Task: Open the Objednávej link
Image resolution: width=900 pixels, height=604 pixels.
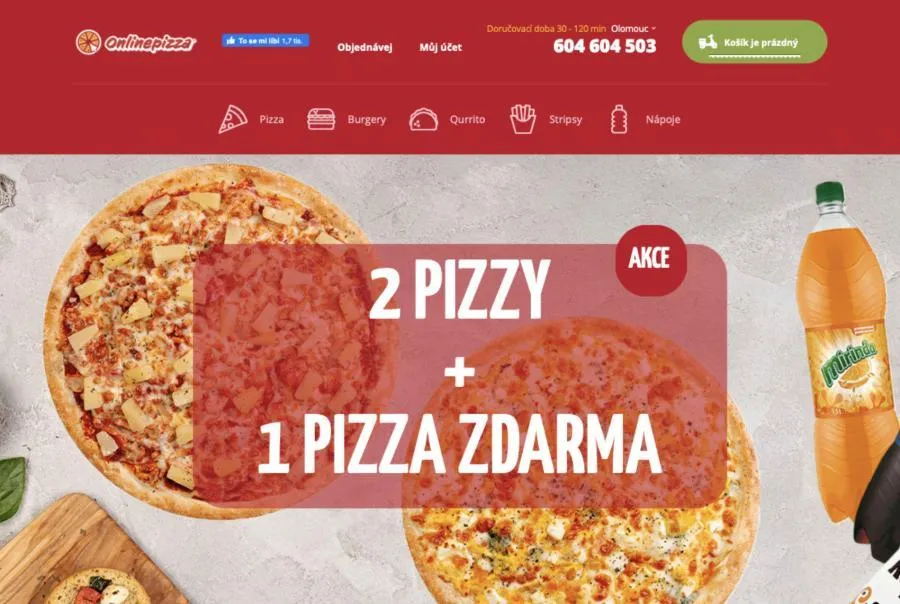Action: (364, 47)
